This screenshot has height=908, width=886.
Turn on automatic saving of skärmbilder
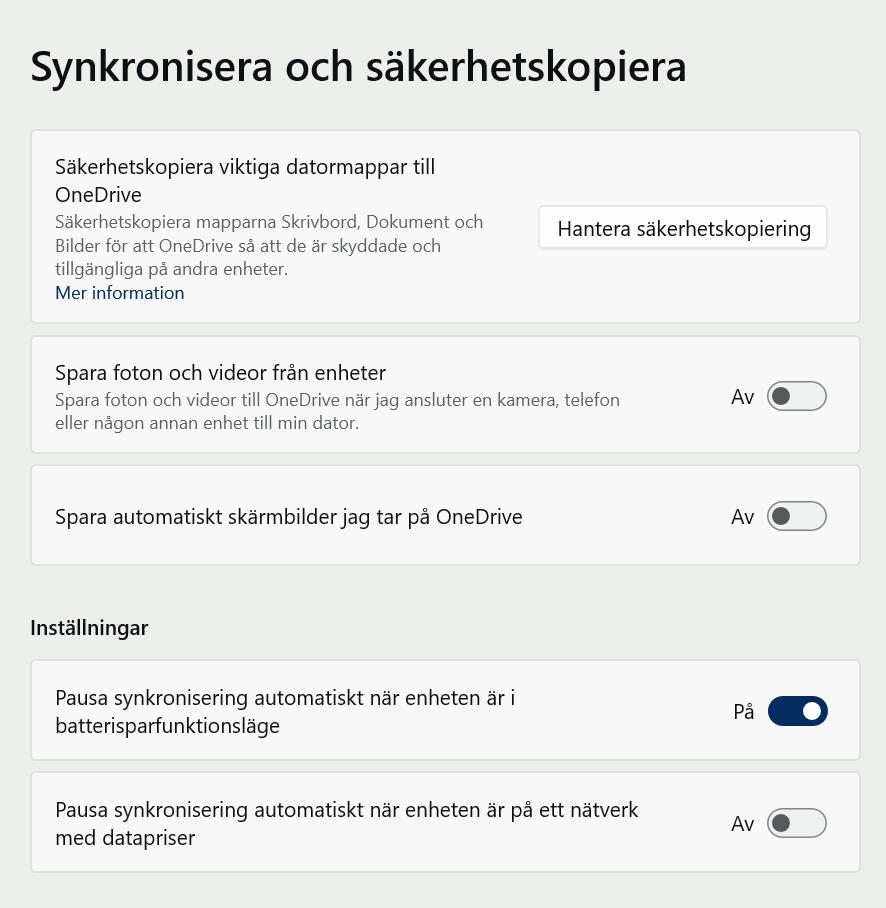(x=796, y=517)
